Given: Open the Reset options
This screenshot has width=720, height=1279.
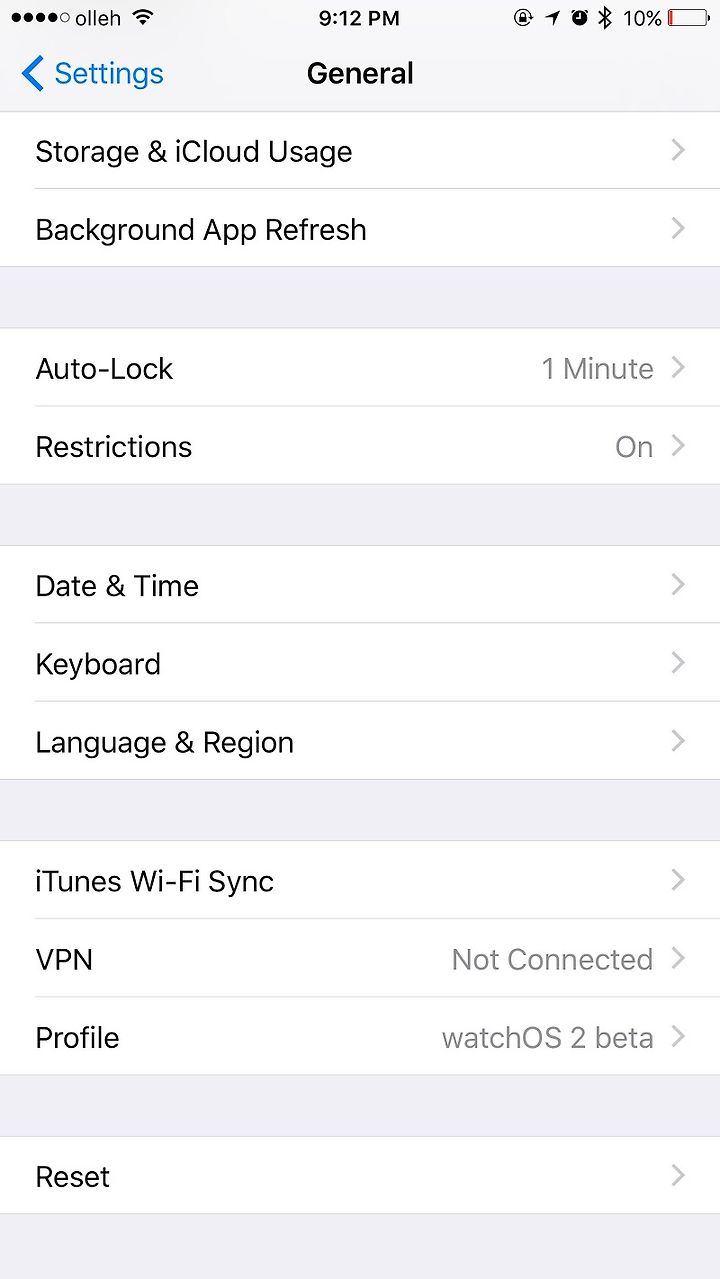Looking at the screenshot, I should point(360,1175).
